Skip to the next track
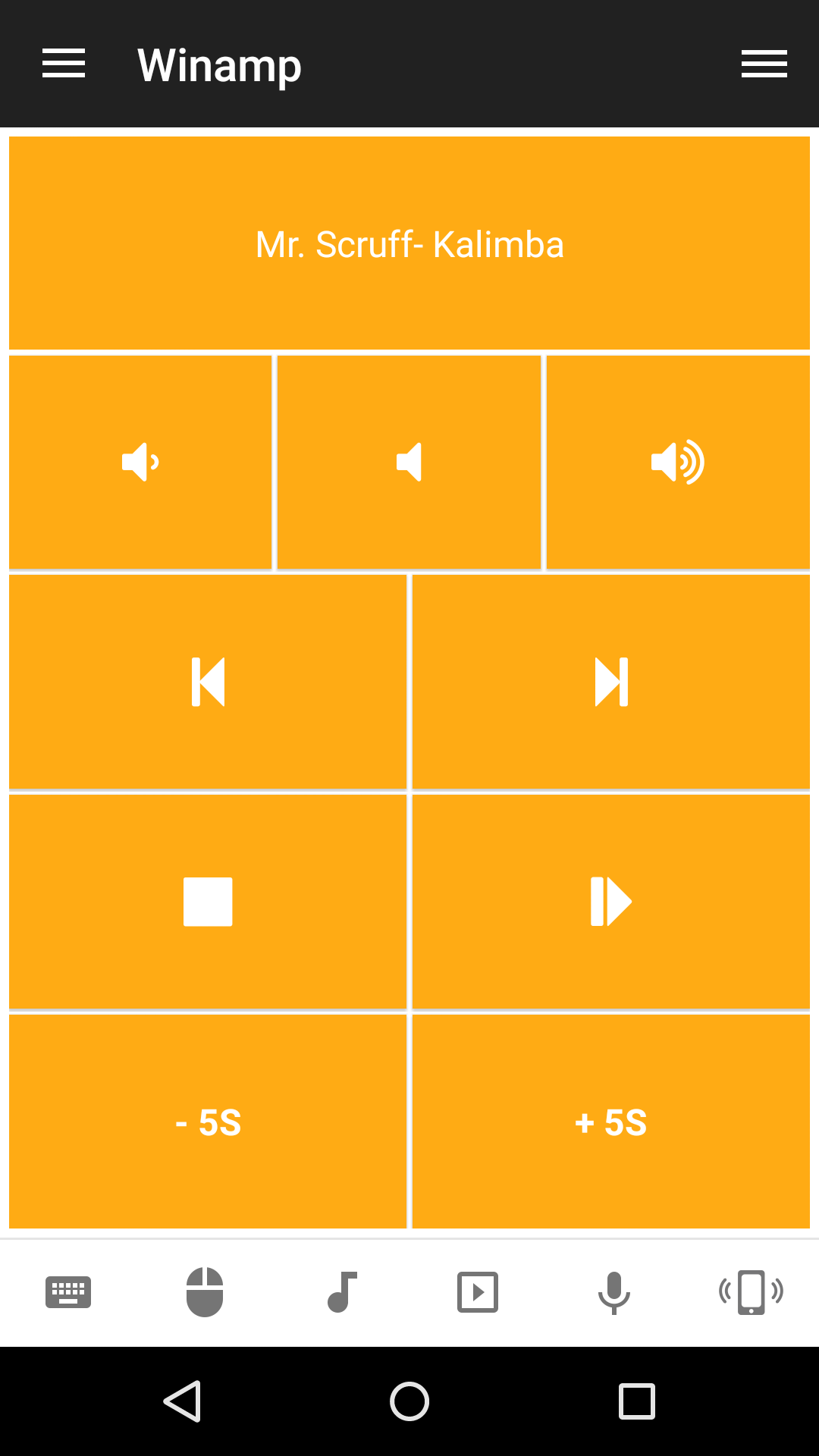Screen dimensions: 819x1456 [x=611, y=682]
